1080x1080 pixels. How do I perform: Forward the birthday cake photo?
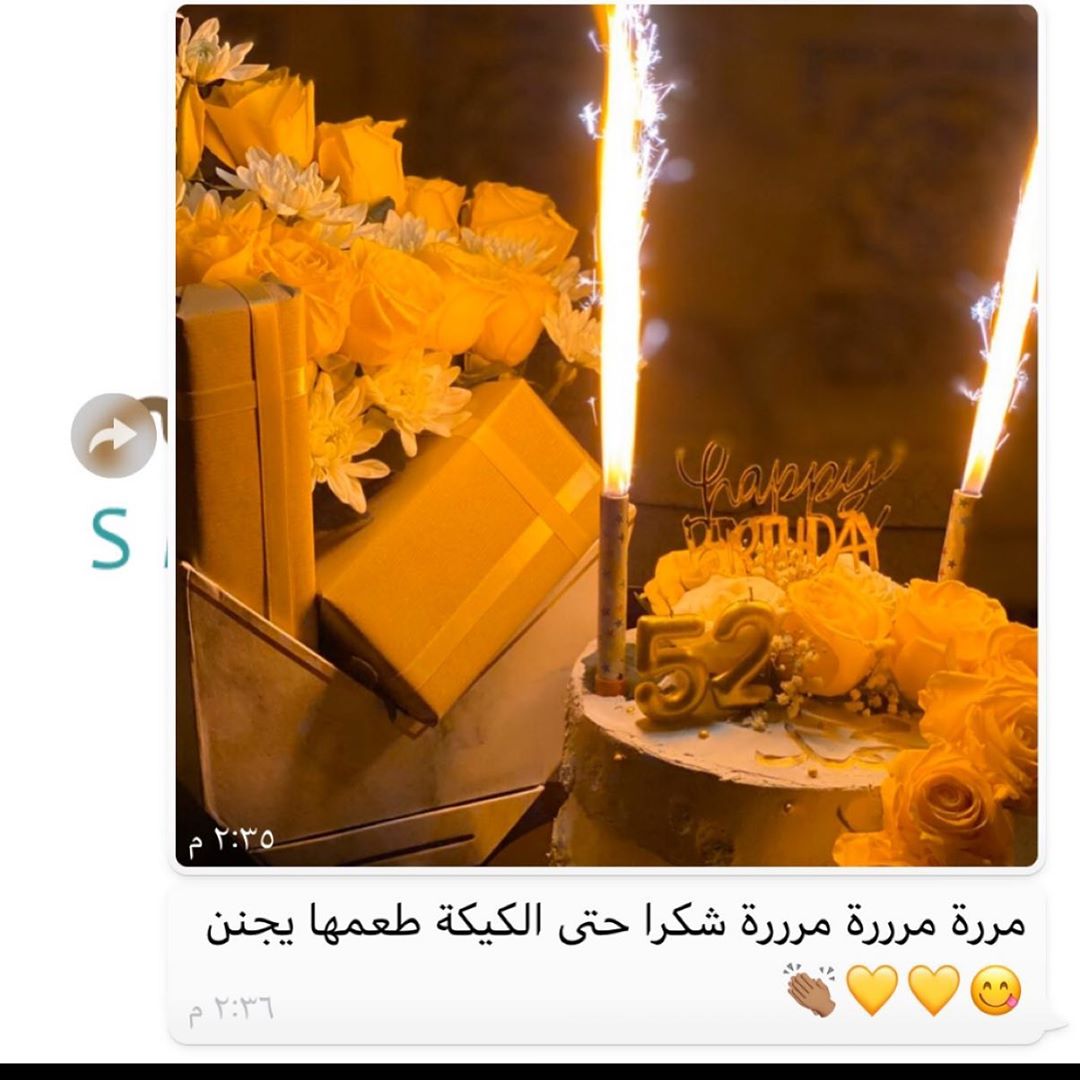click(113, 436)
